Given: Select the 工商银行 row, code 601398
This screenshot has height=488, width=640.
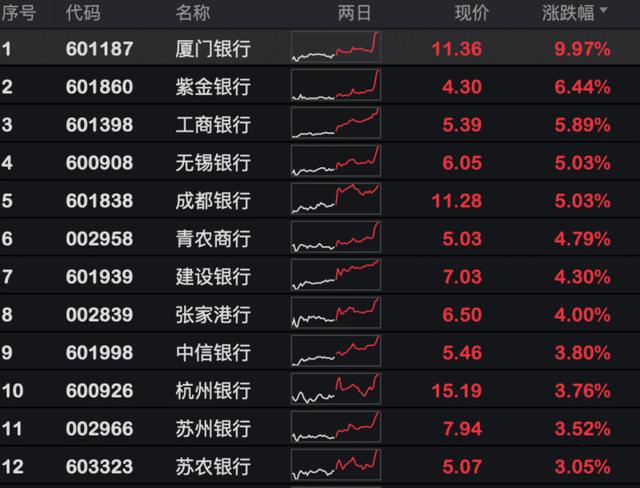Looking at the screenshot, I should pos(212,125).
